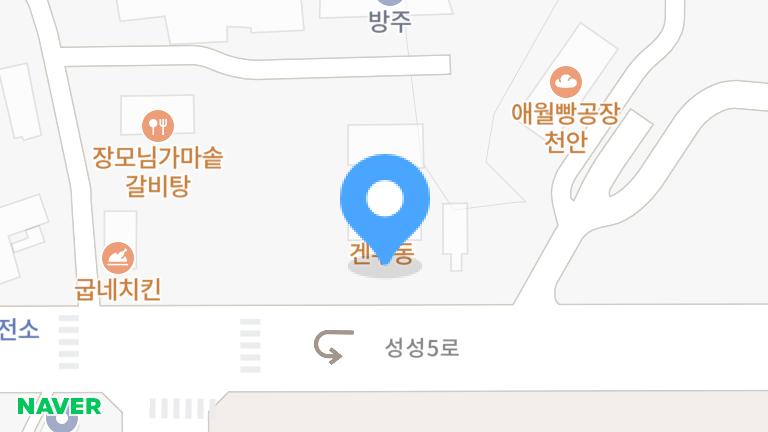Open the 장모님가마솥갈비탕 restaurant marker
Image resolution: width=768 pixels, height=432 pixels.
[158, 125]
